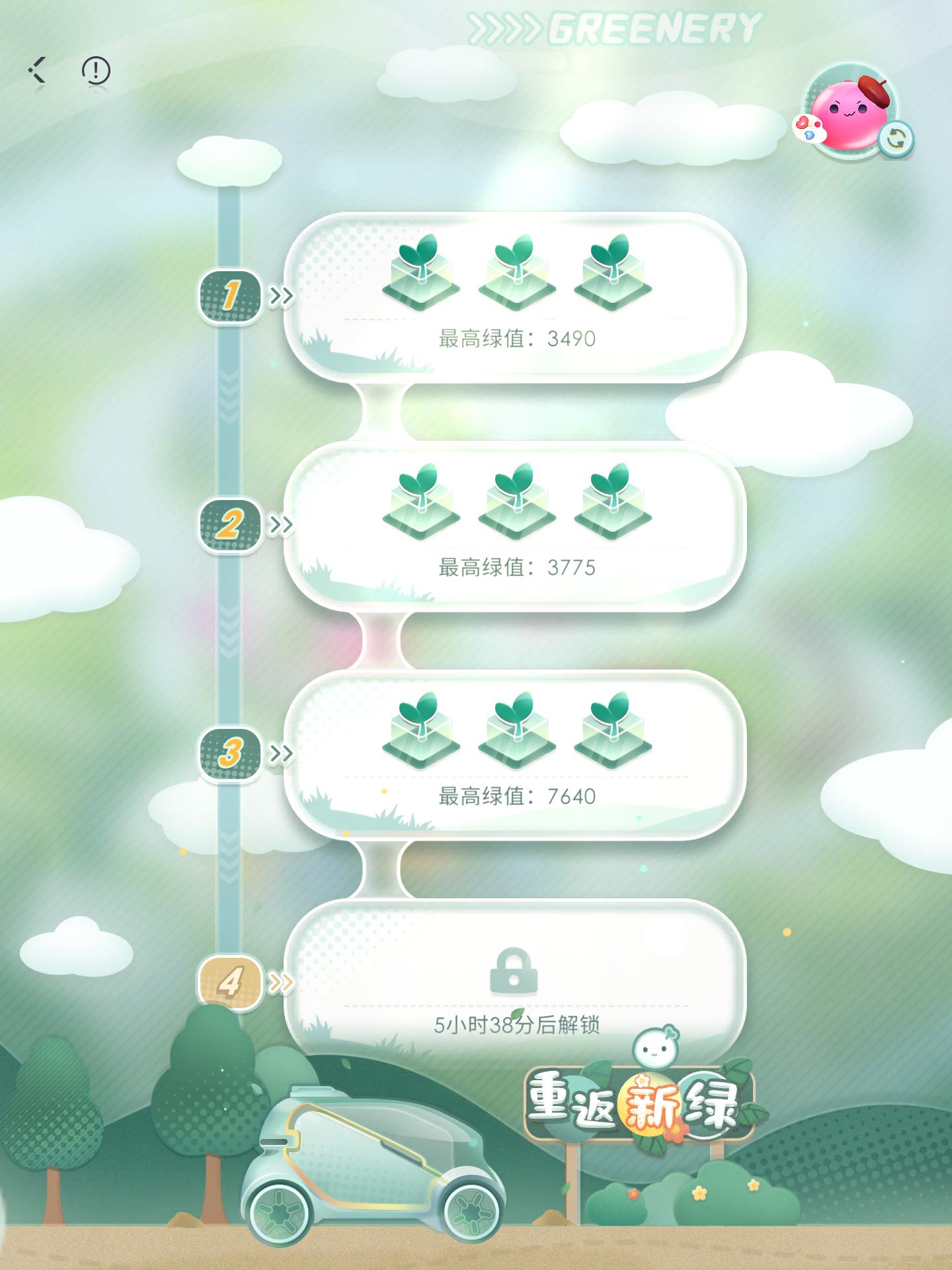Open stage 3 card with 最高绿值 7640
The image size is (952, 1270).
[x=516, y=755]
